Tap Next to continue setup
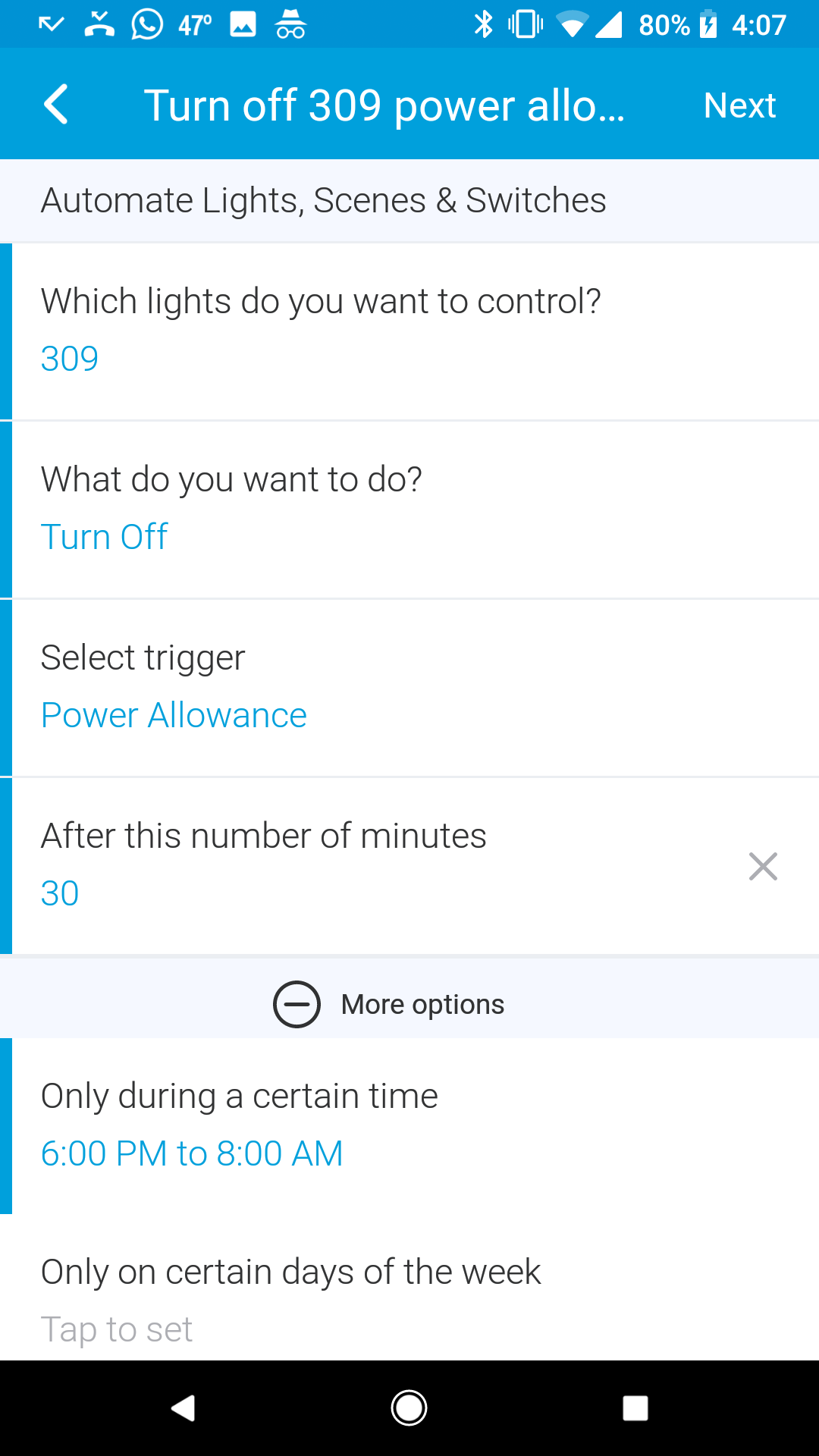Screen dimensions: 819x1456 coord(739,105)
